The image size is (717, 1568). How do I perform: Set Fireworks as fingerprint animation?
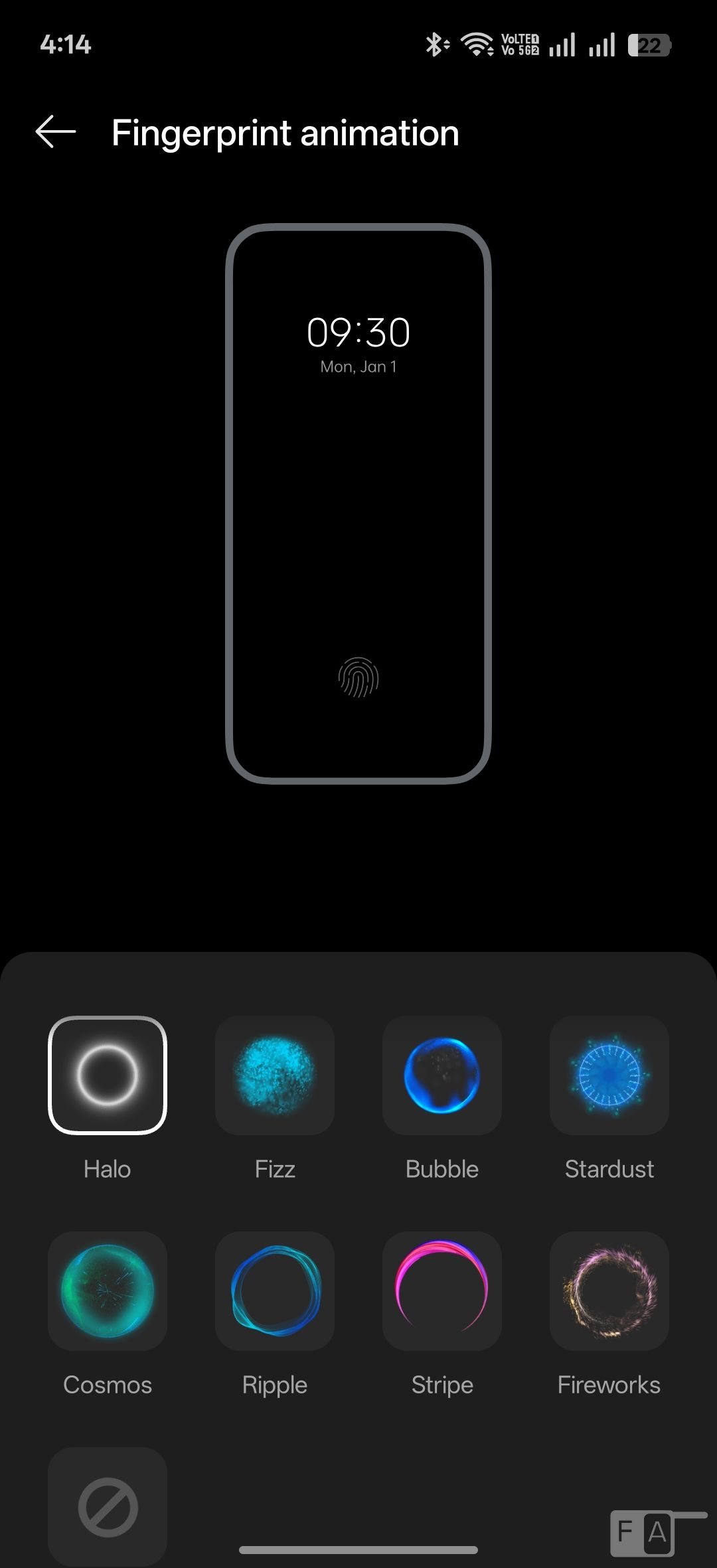tap(609, 1291)
